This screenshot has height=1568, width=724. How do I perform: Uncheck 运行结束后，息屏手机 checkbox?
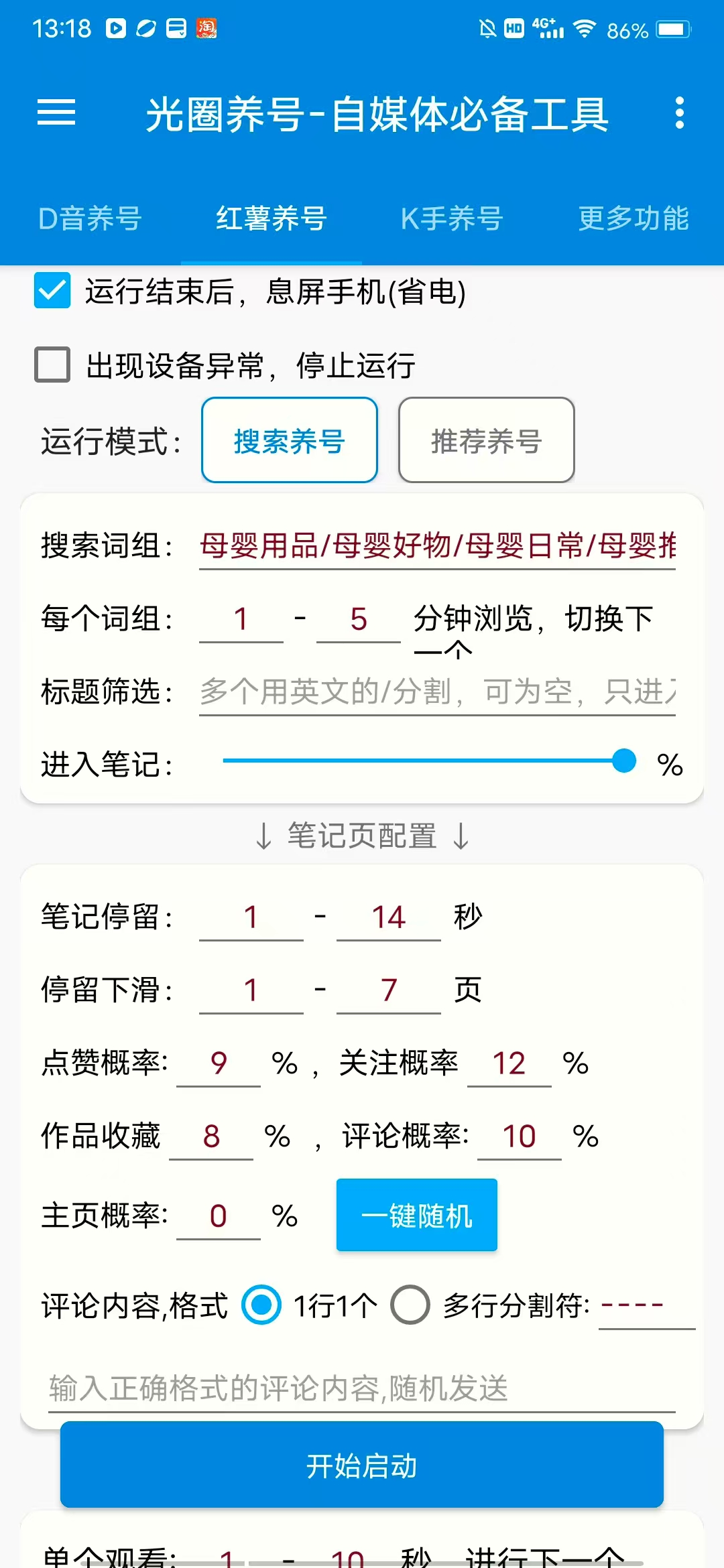point(52,290)
